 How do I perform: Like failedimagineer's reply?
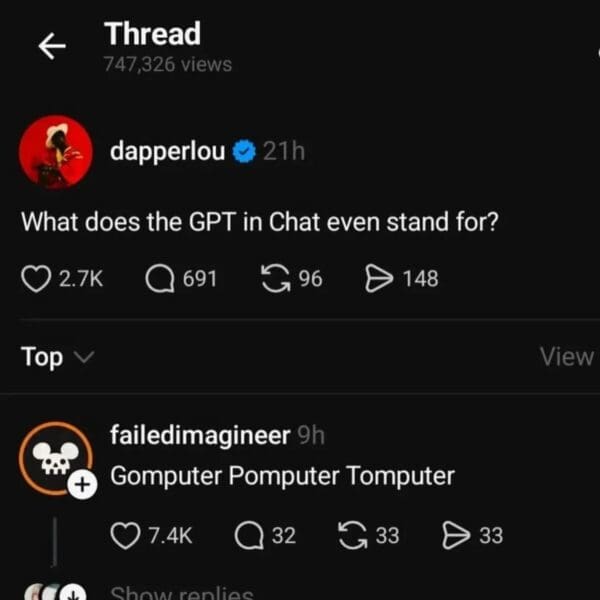coord(125,536)
